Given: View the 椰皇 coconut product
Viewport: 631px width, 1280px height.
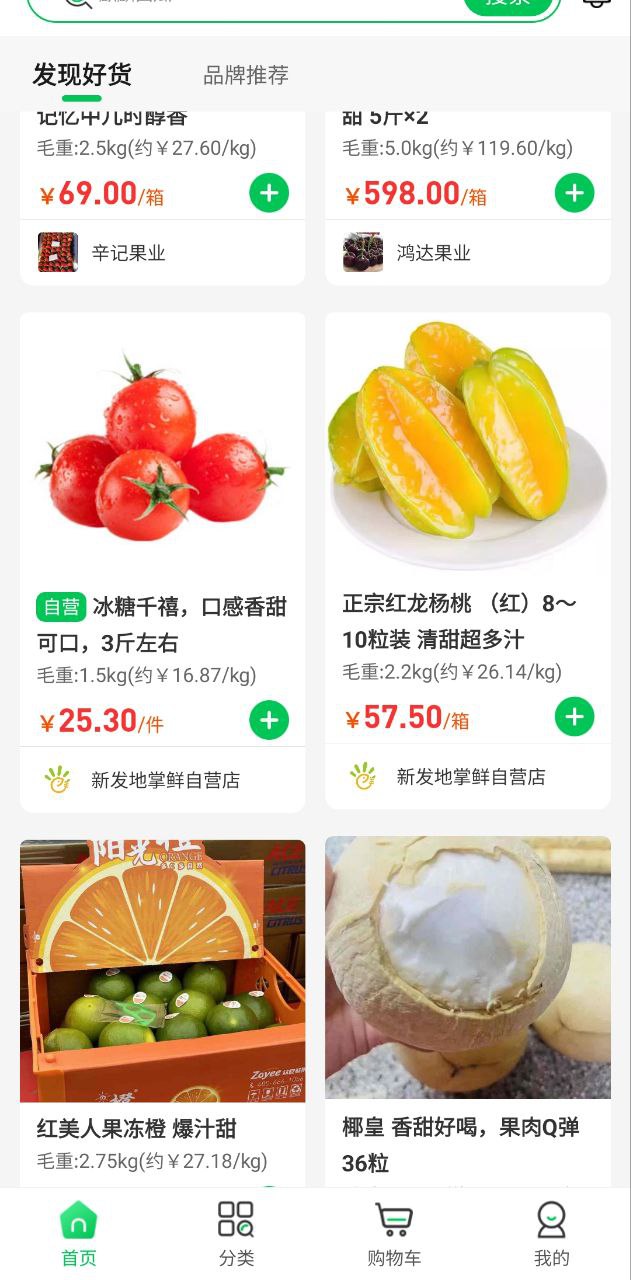Looking at the screenshot, I should (468, 968).
